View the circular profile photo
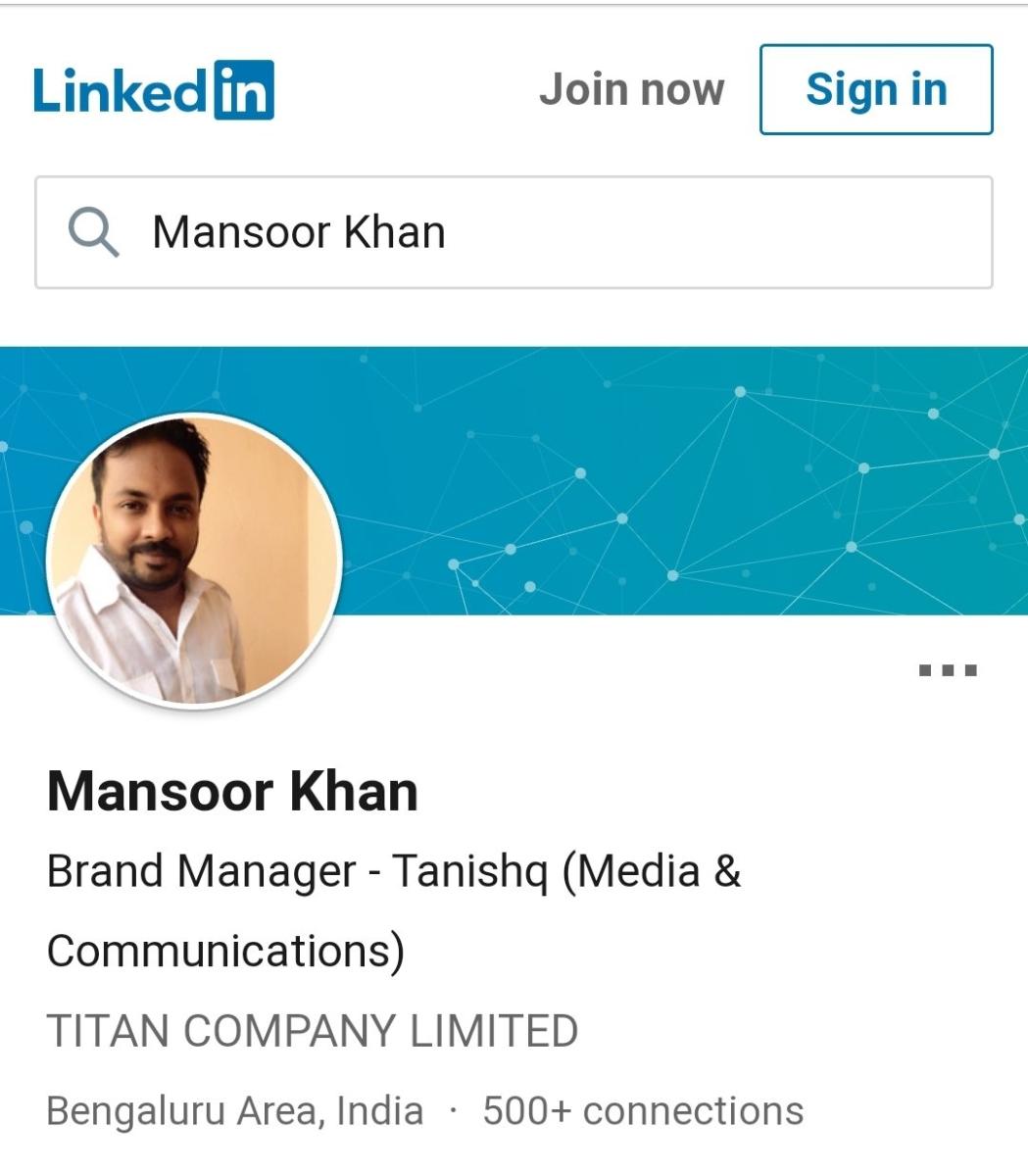 click(194, 560)
